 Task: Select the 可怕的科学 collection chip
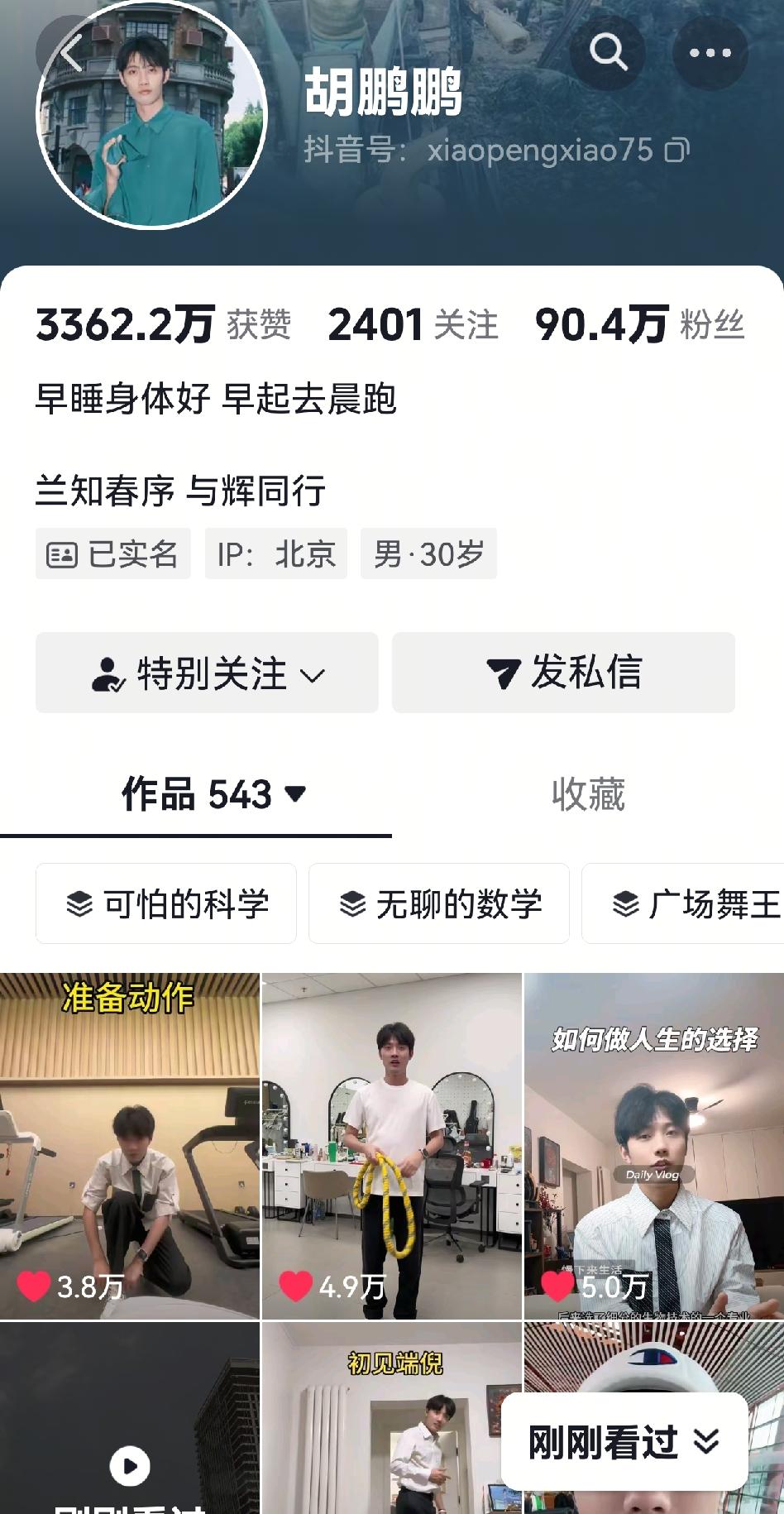pyautogui.click(x=166, y=903)
